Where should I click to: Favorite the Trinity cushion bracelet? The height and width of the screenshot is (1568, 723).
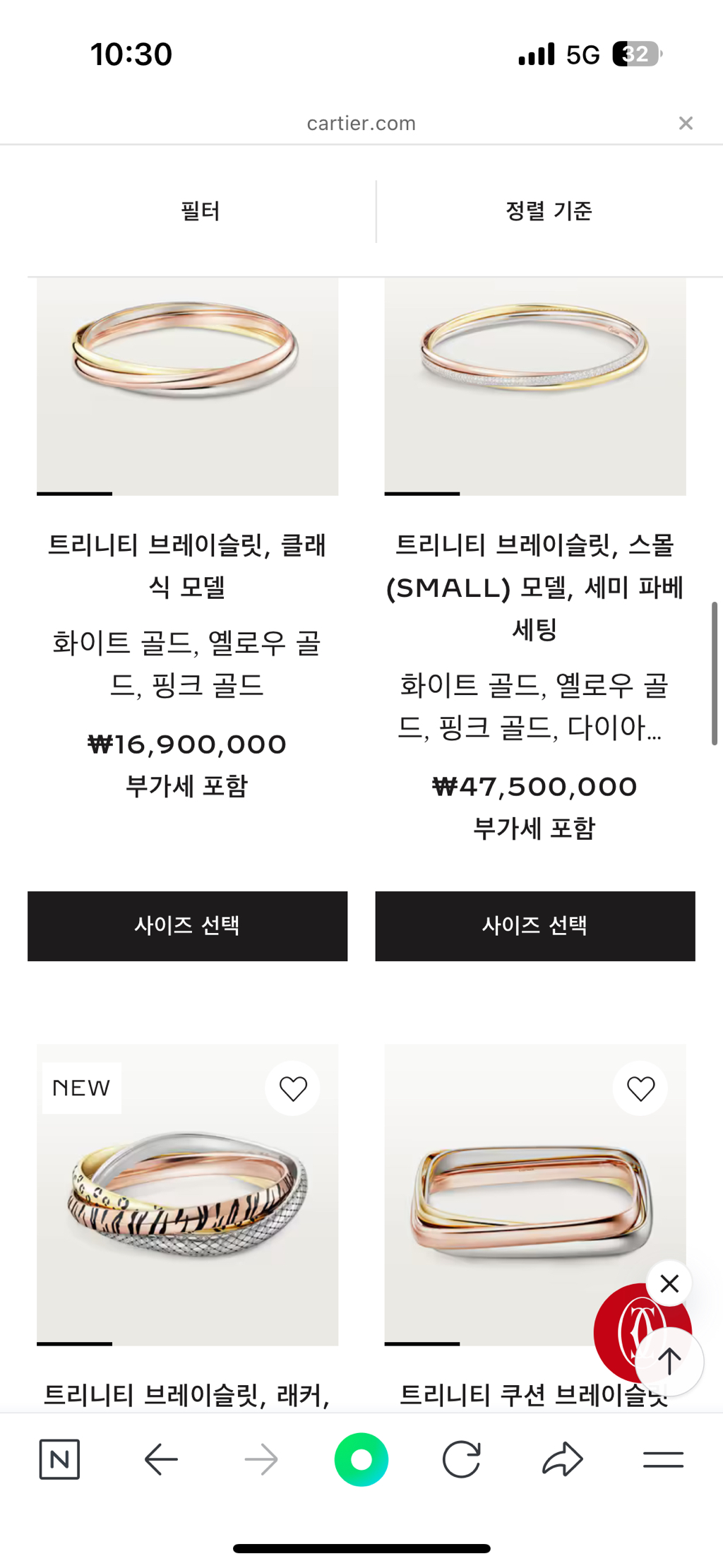pyautogui.click(x=640, y=1088)
